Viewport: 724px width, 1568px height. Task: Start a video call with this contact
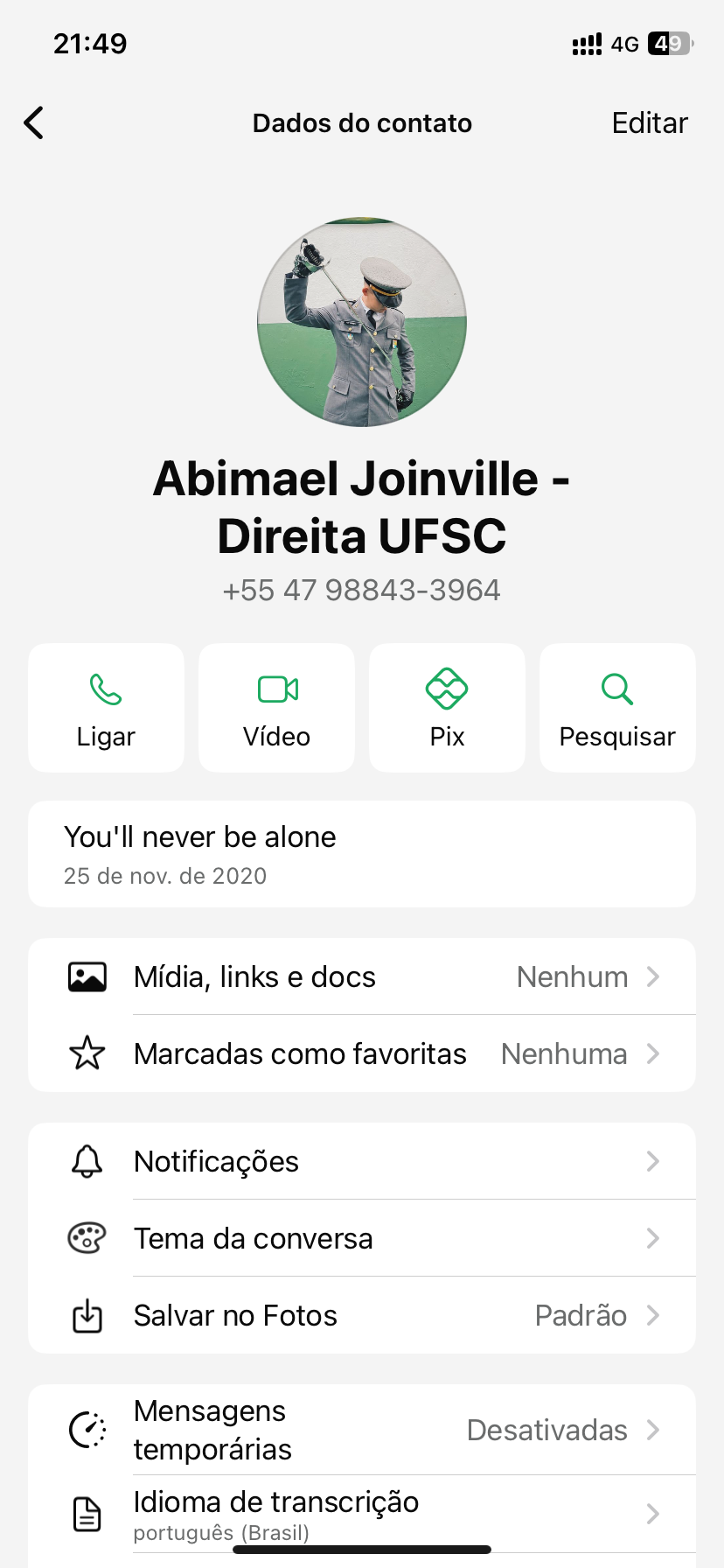(276, 708)
